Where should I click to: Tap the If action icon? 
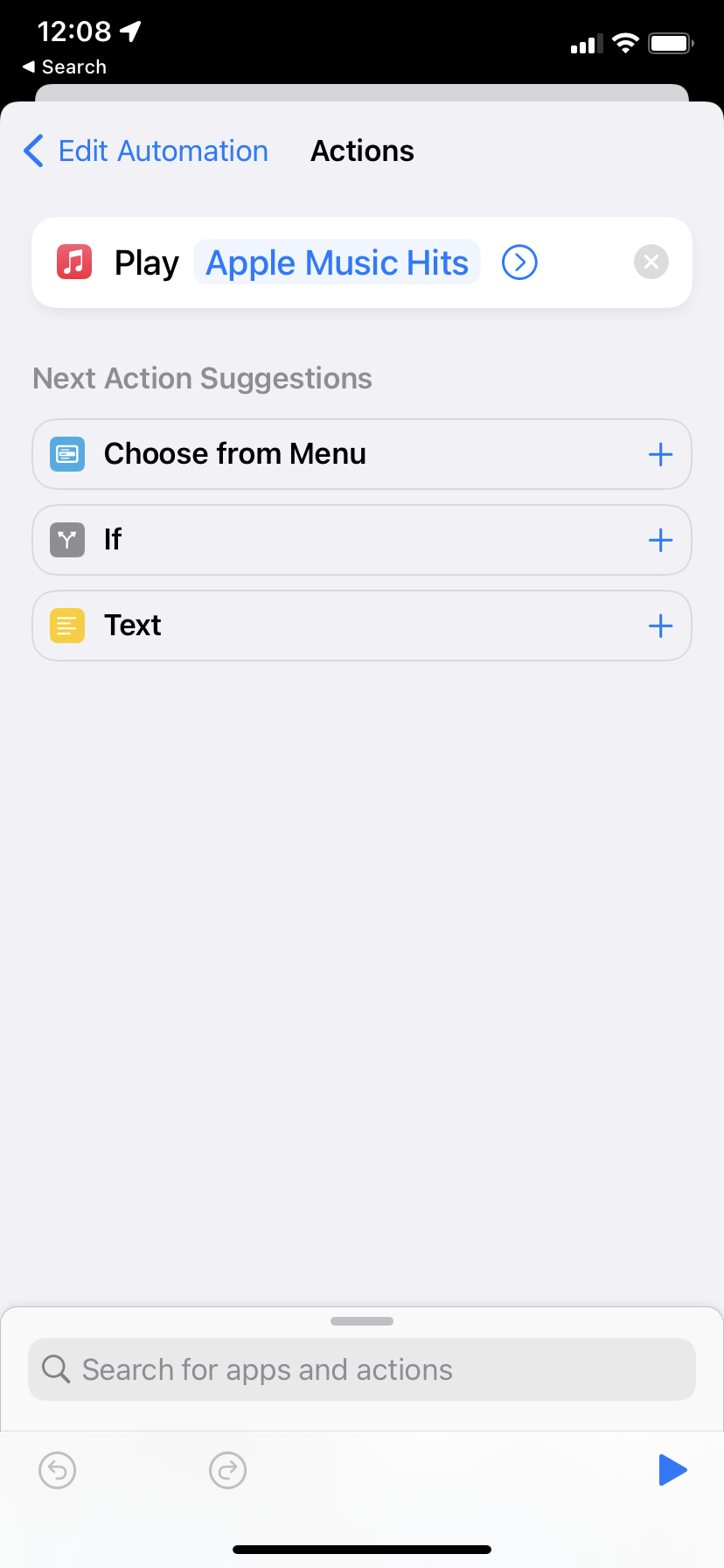click(x=66, y=539)
